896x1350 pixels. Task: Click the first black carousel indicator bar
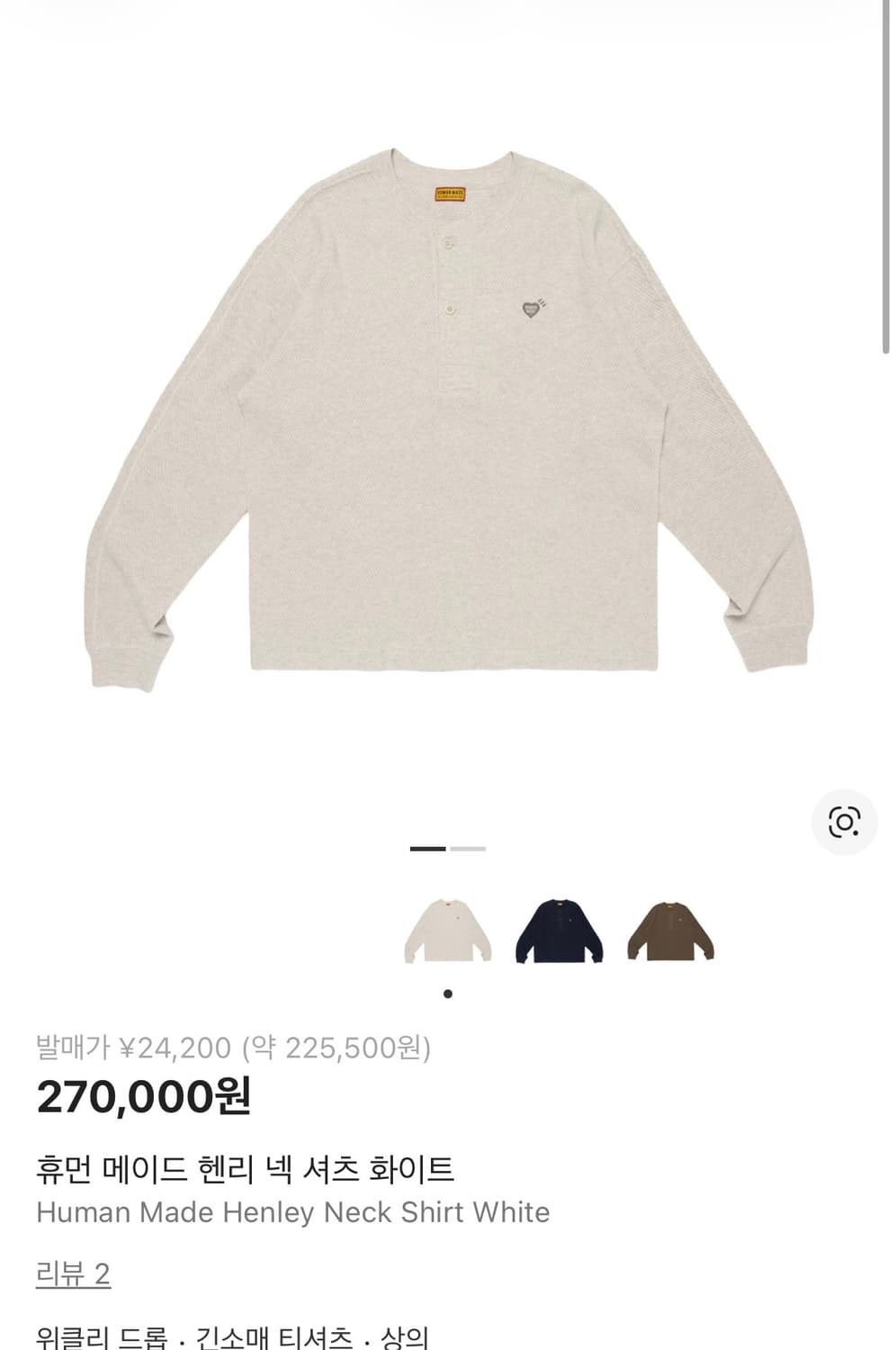pos(426,849)
